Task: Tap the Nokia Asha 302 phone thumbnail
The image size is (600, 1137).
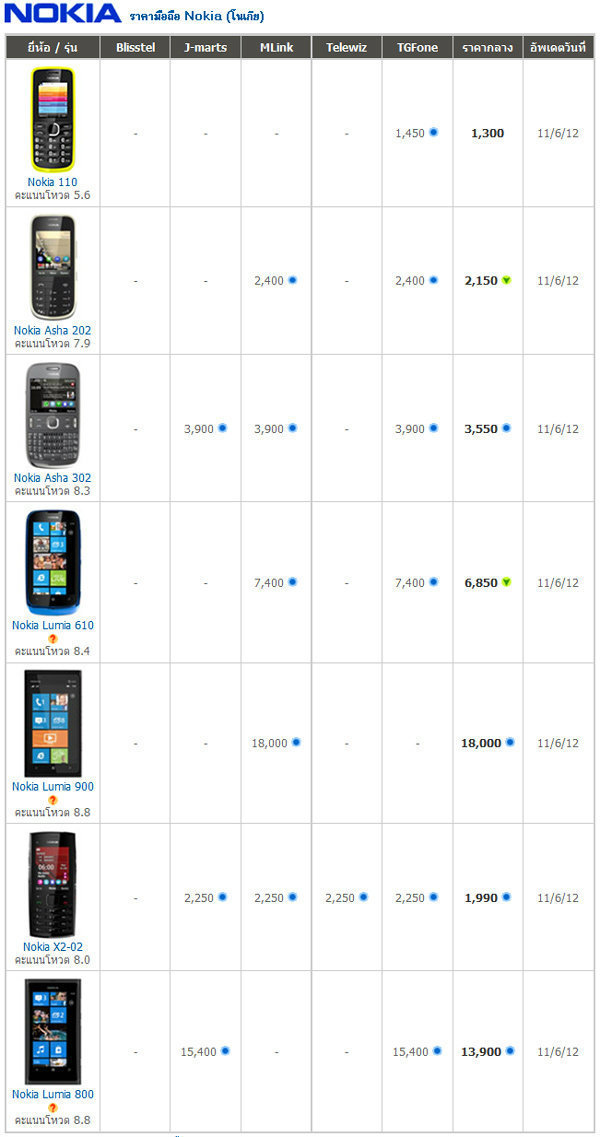Action: 52,415
